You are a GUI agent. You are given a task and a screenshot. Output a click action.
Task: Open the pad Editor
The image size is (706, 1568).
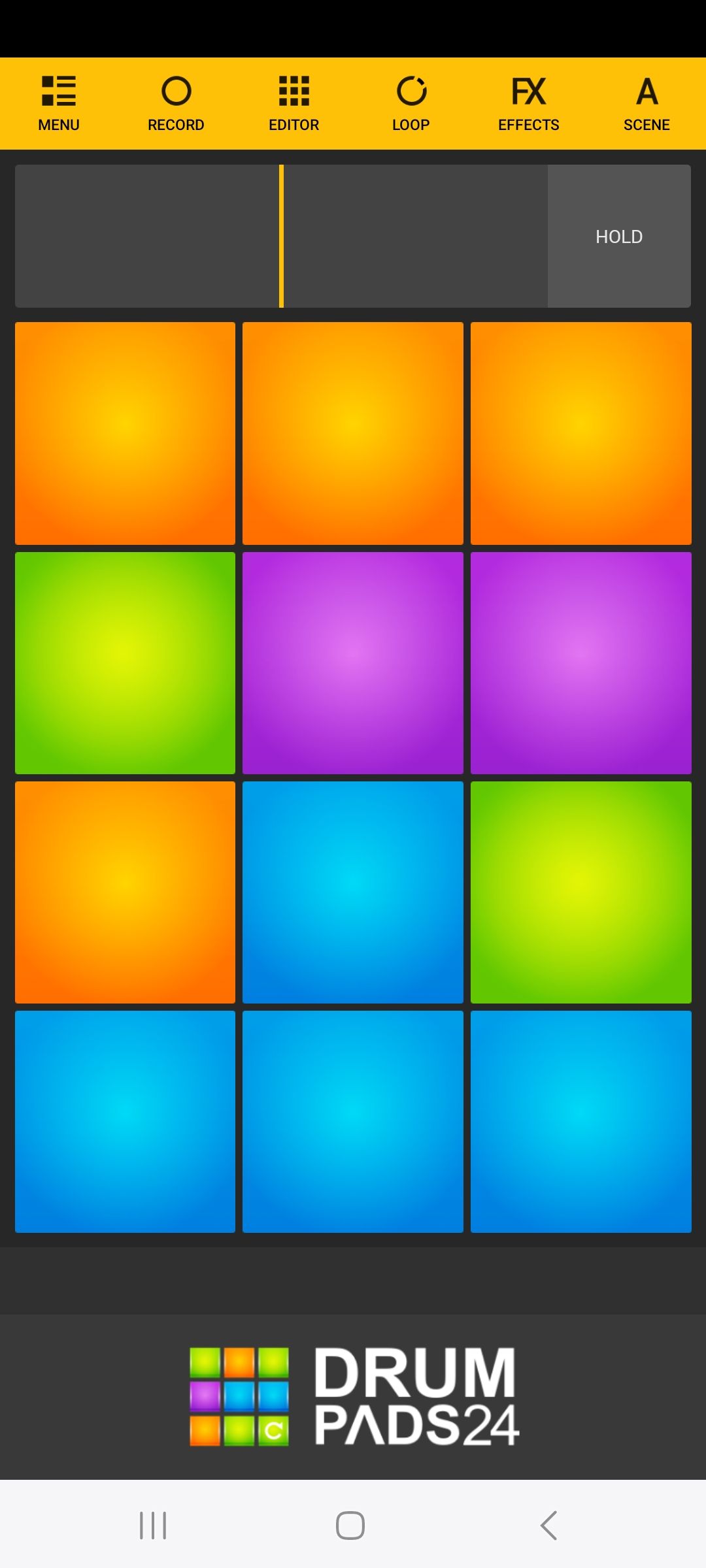(x=294, y=104)
